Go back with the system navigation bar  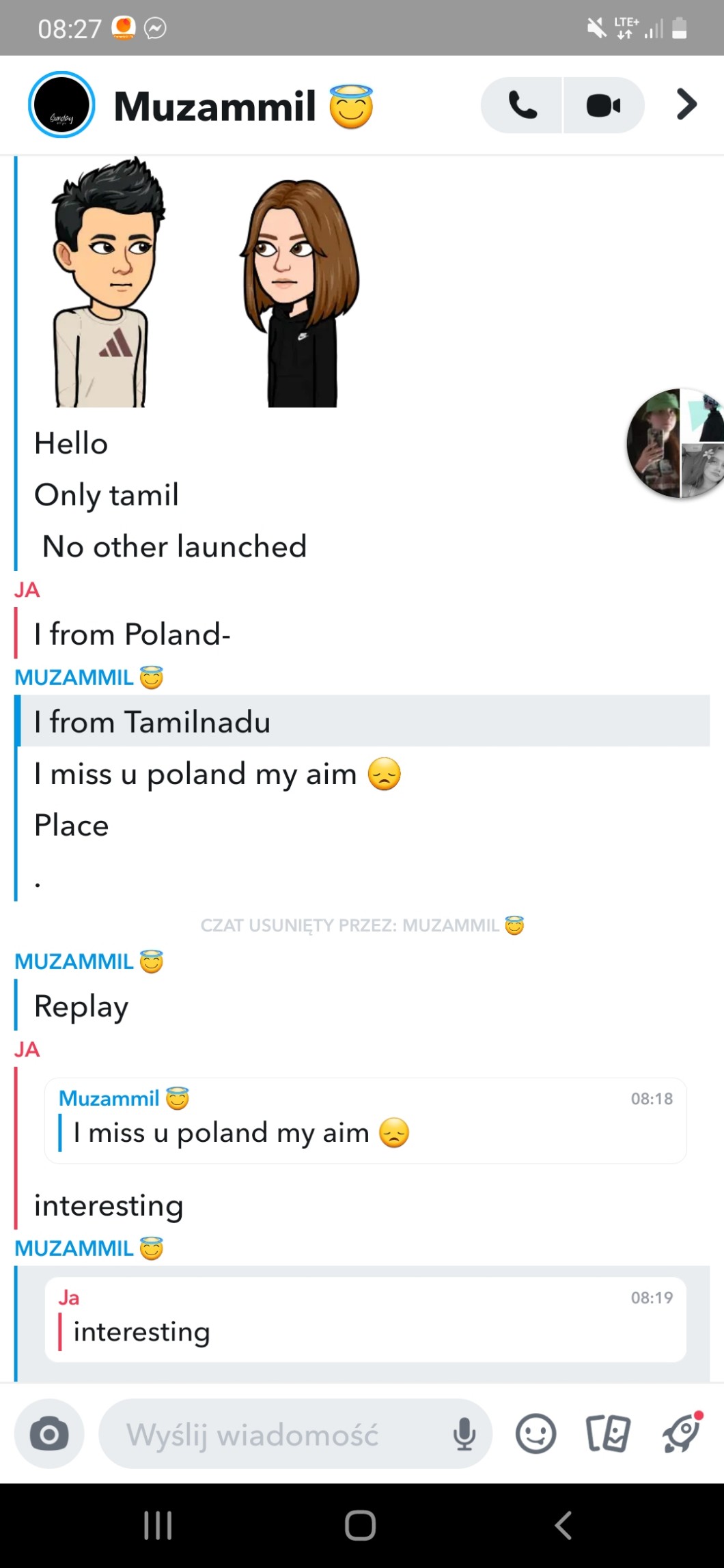563,1525
